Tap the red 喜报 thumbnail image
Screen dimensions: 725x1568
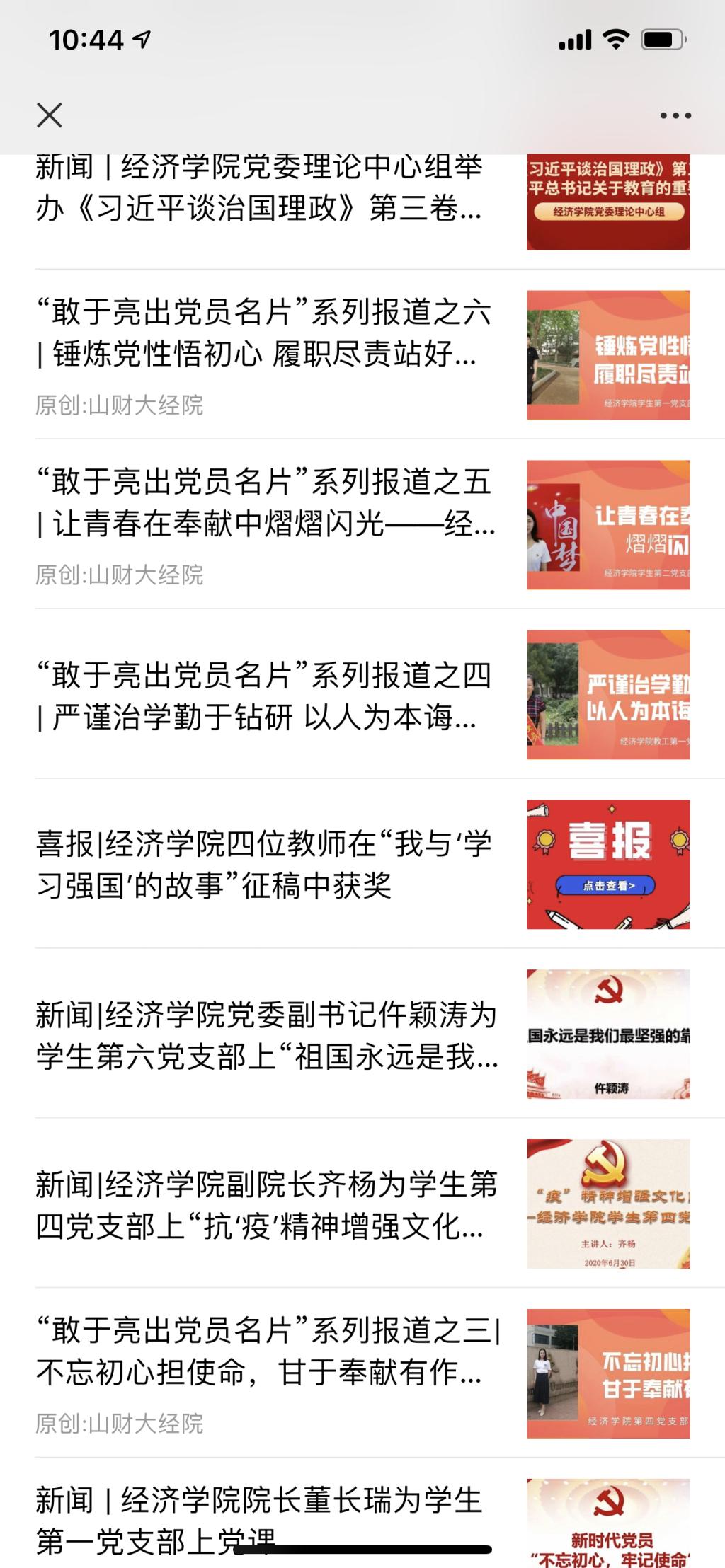tap(607, 864)
